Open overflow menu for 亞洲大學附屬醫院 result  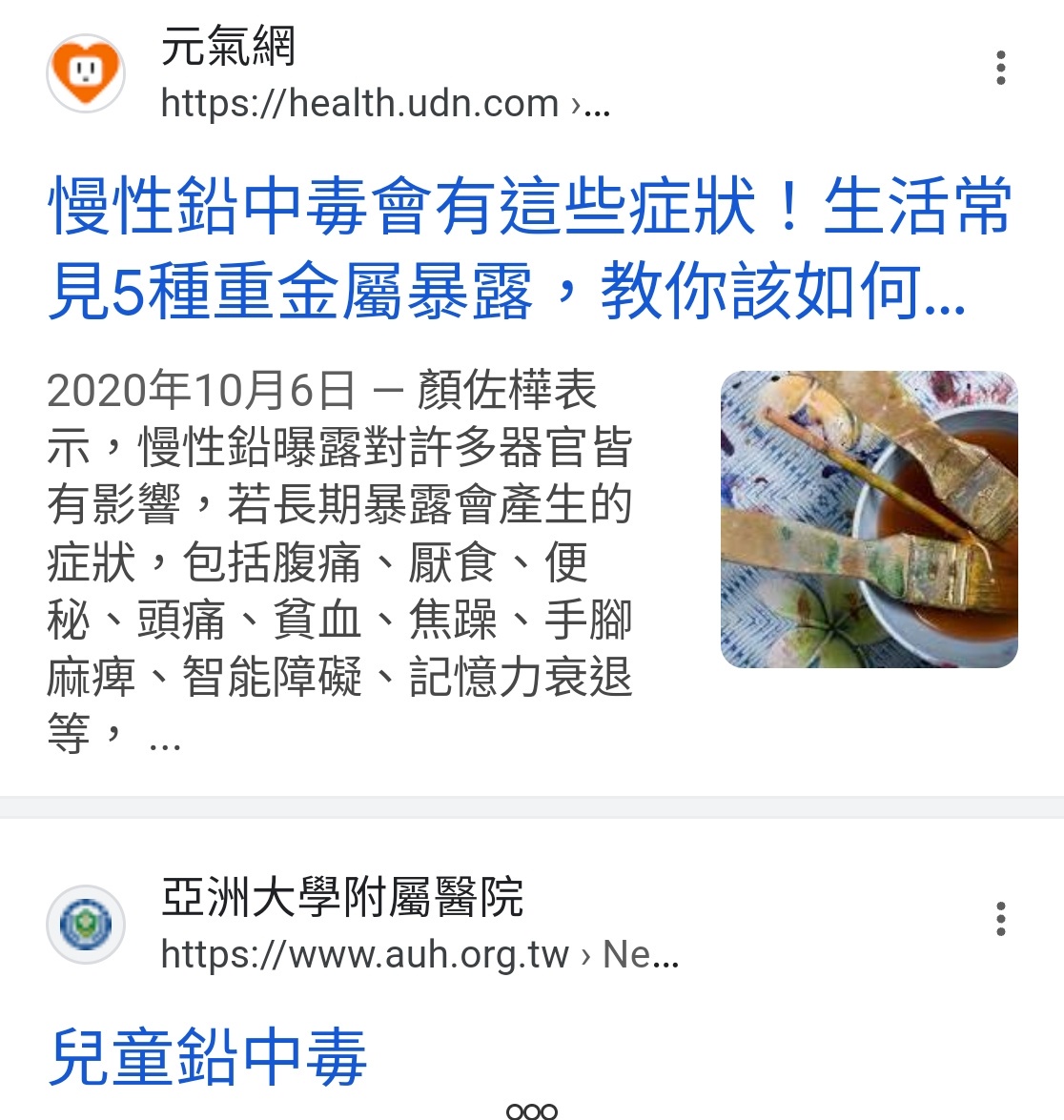pyautogui.click(x=1000, y=919)
